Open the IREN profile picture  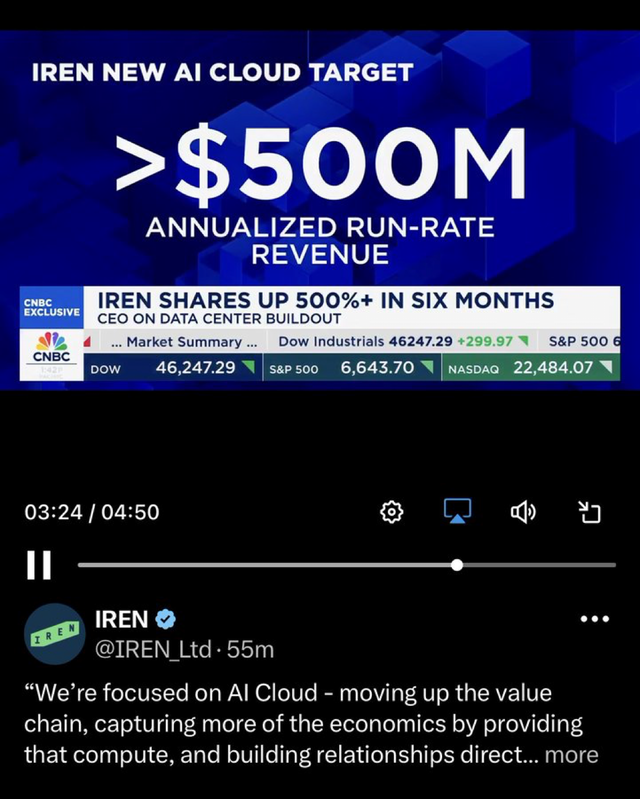coord(52,635)
